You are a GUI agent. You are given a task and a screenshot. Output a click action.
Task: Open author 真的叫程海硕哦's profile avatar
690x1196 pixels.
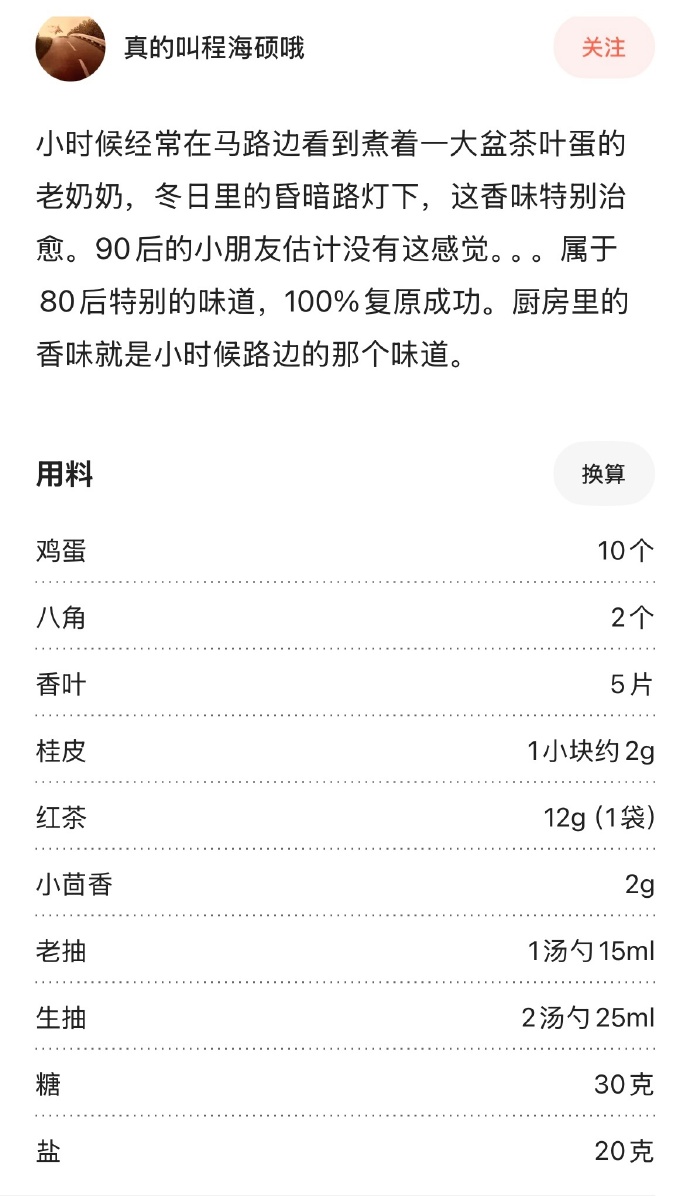(x=70, y=47)
